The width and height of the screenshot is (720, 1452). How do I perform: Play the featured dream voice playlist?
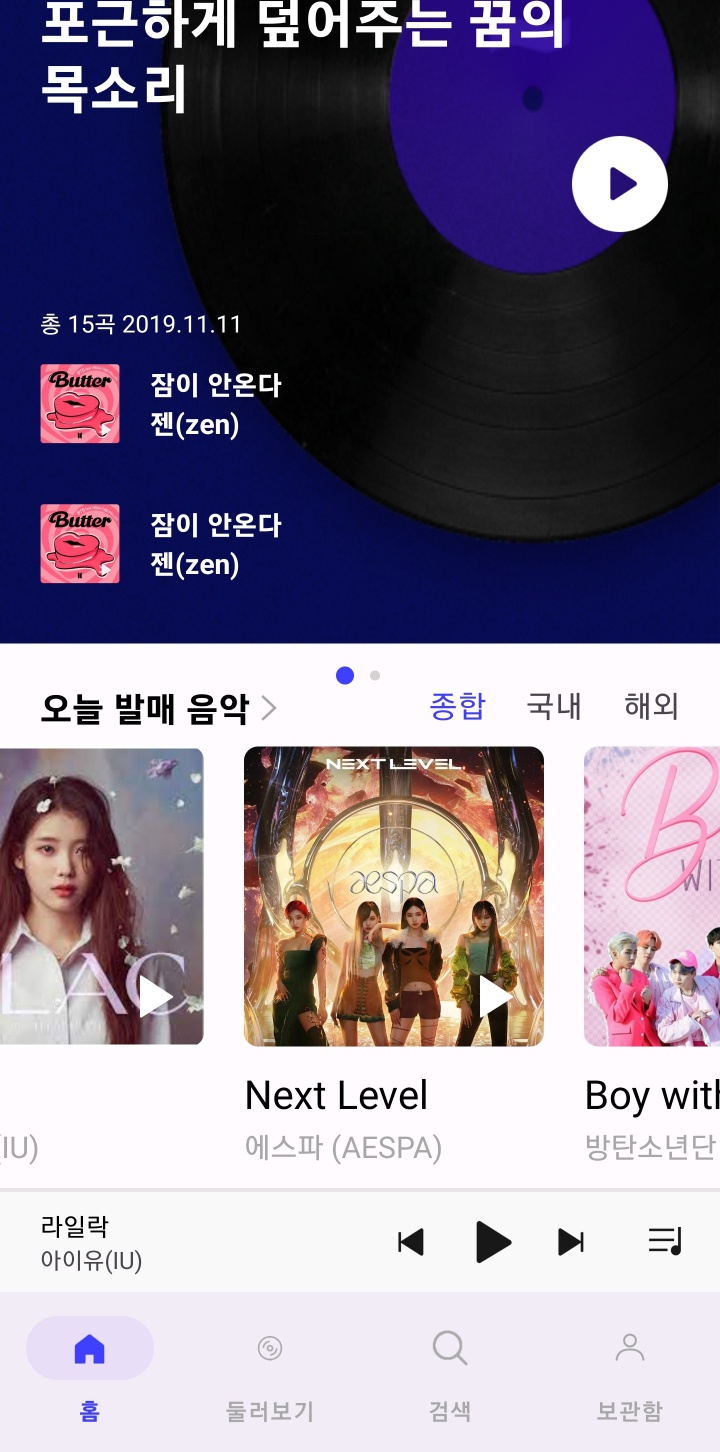(619, 184)
